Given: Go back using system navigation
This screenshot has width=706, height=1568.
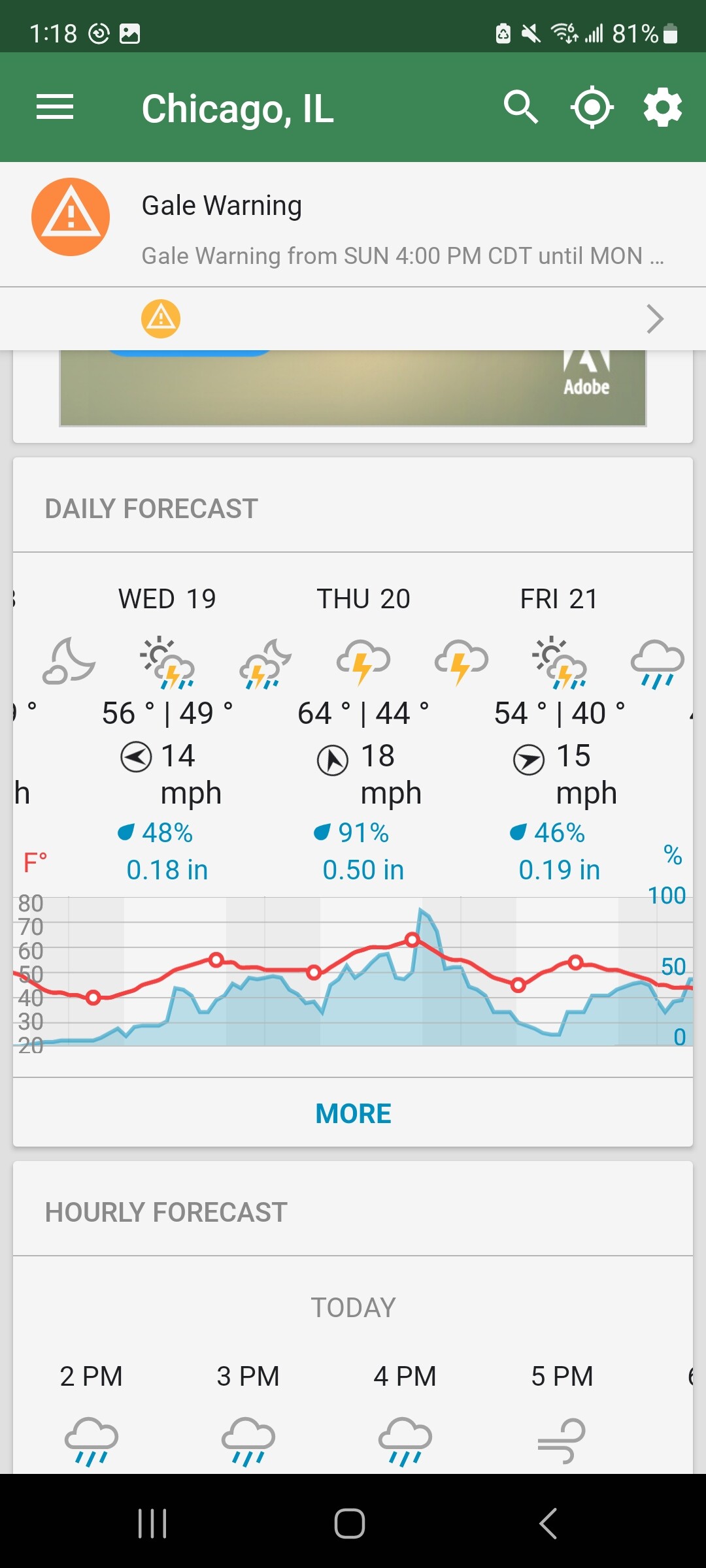Looking at the screenshot, I should [548, 1524].
